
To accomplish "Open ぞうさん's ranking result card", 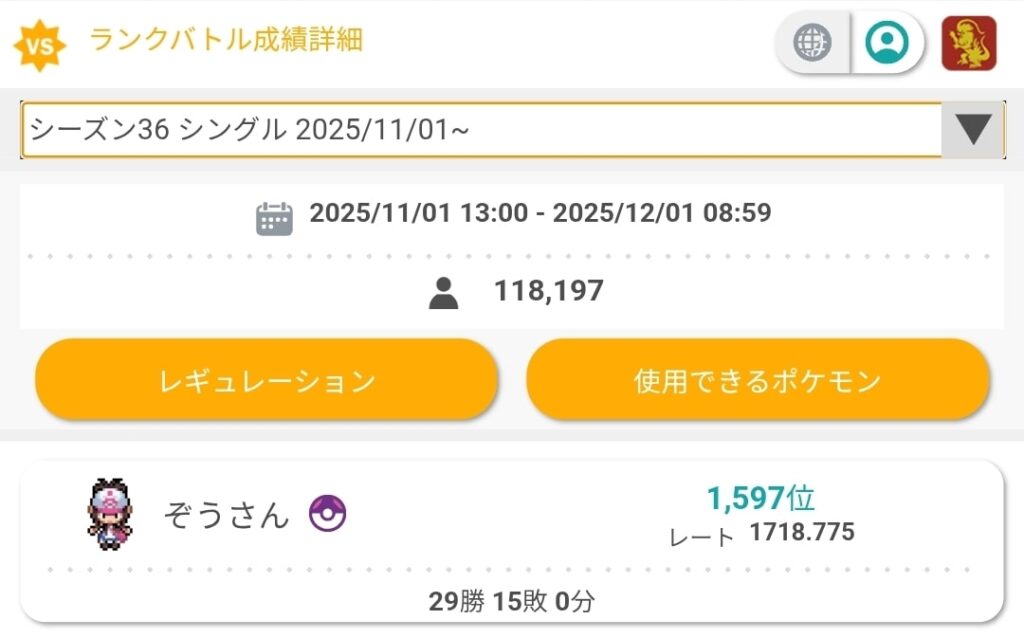I will (x=511, y=540).
